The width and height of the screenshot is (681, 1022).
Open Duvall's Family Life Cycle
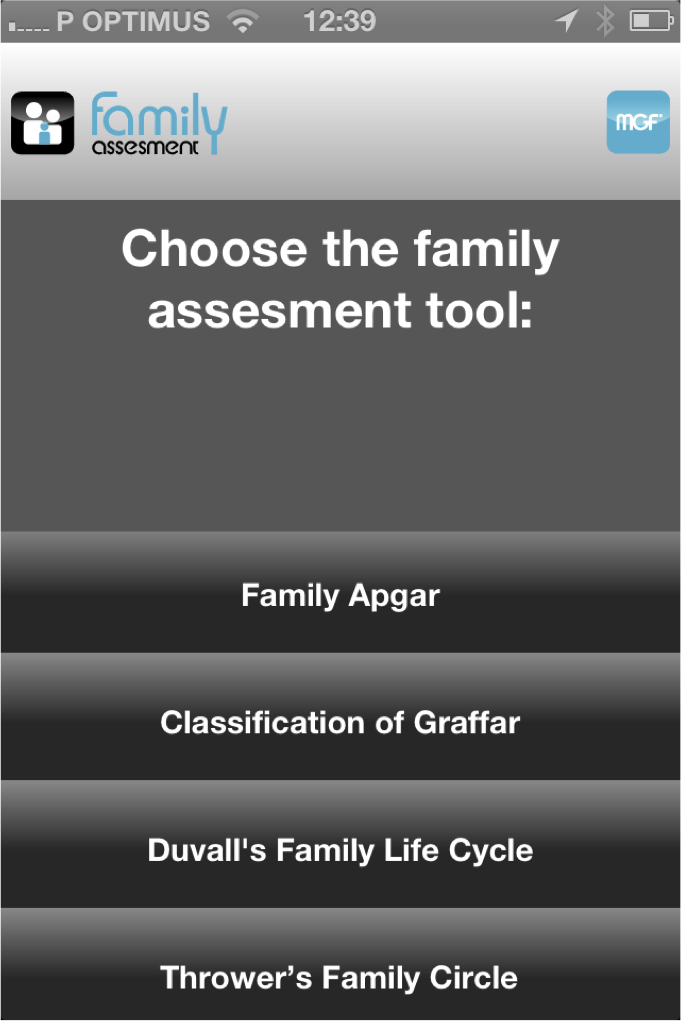pyautogui.click(x=340, y=850)
